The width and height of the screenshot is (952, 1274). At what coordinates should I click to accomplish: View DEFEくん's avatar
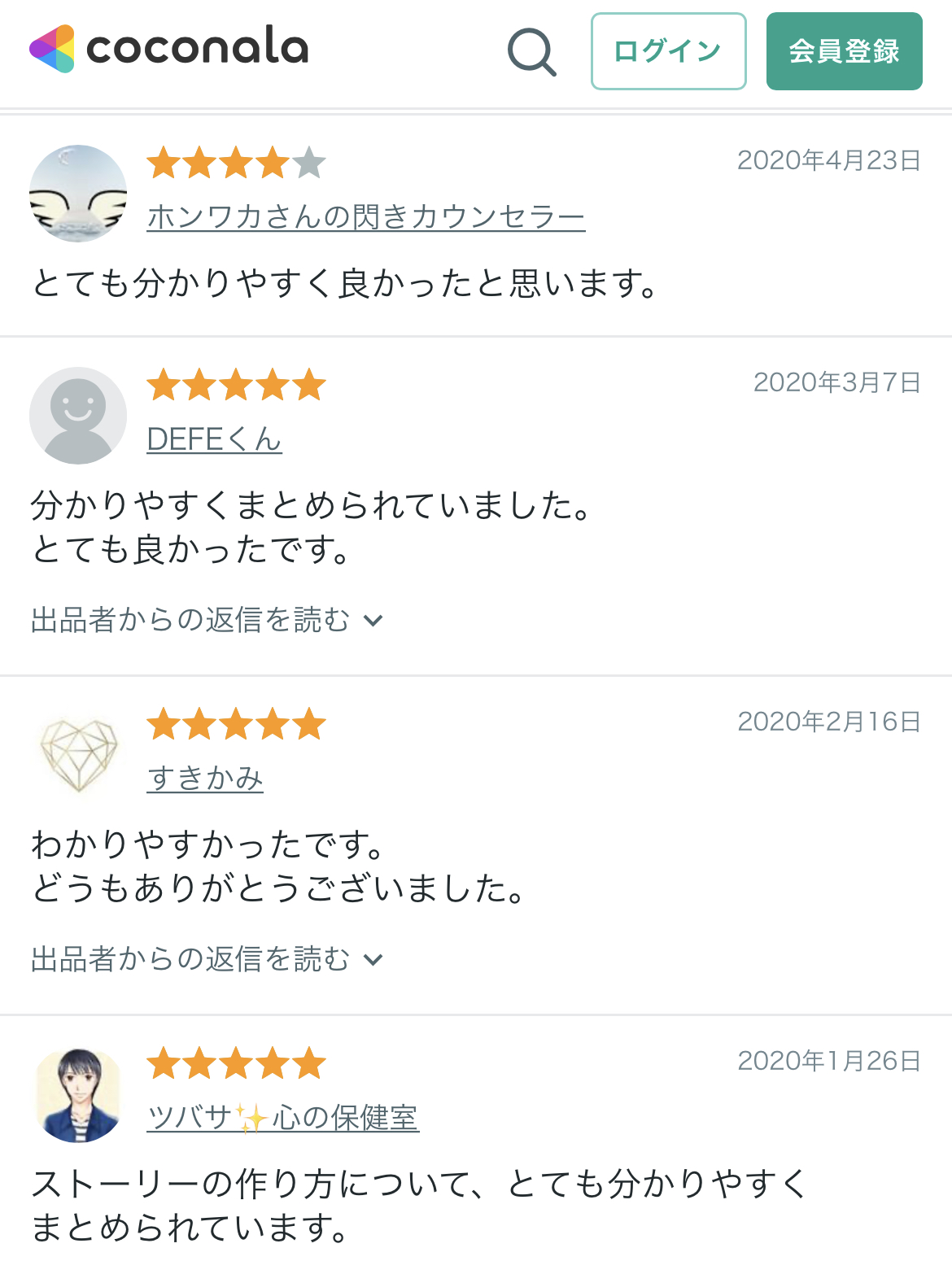coord(78,416)
